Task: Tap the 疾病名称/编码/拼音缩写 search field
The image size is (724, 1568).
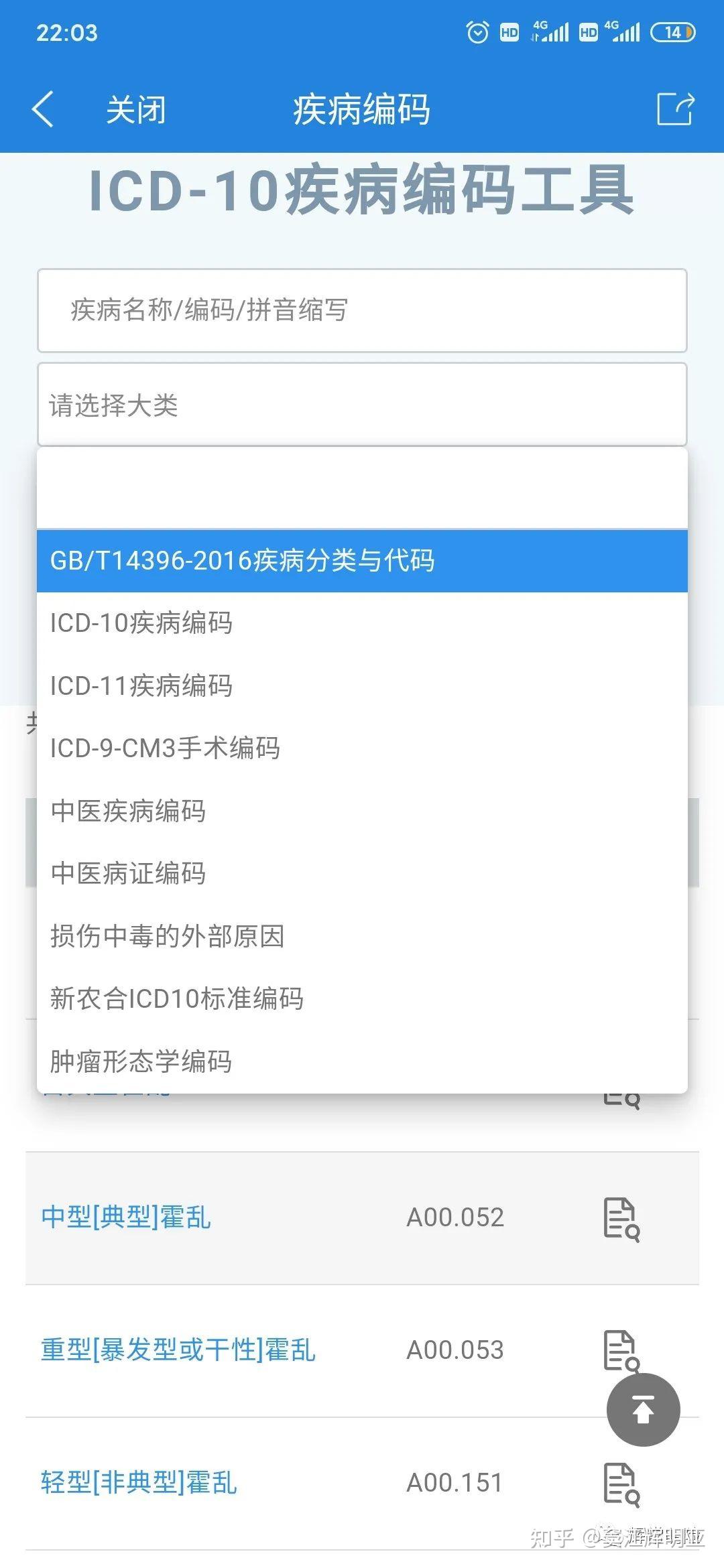Action: click(x=362, y=310)
